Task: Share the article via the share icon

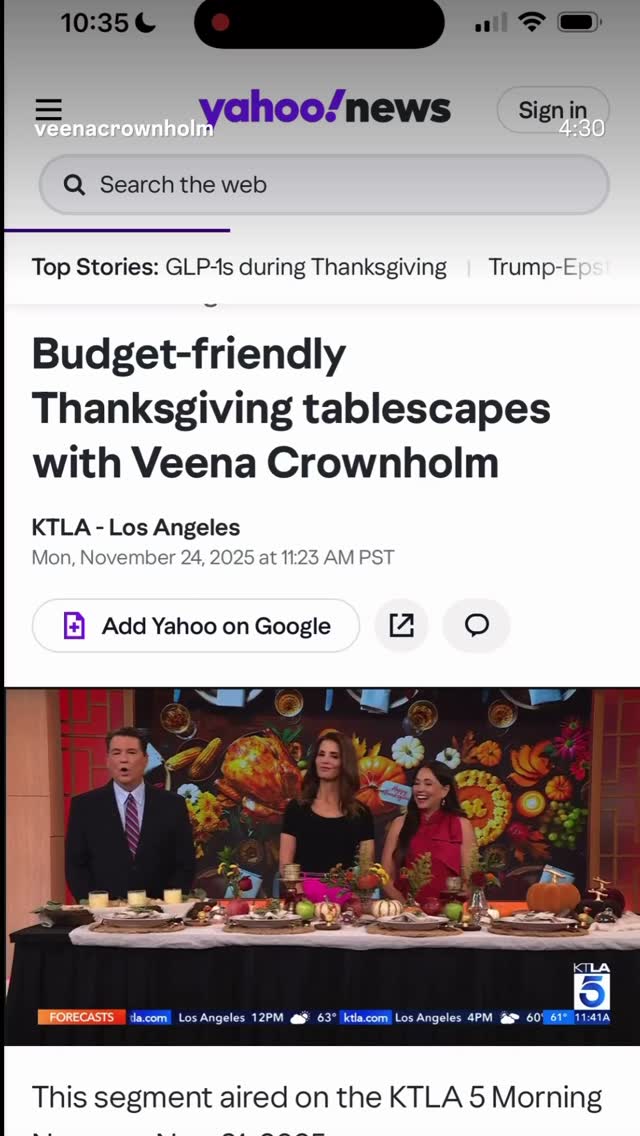Action: click(x=402, y=625)
